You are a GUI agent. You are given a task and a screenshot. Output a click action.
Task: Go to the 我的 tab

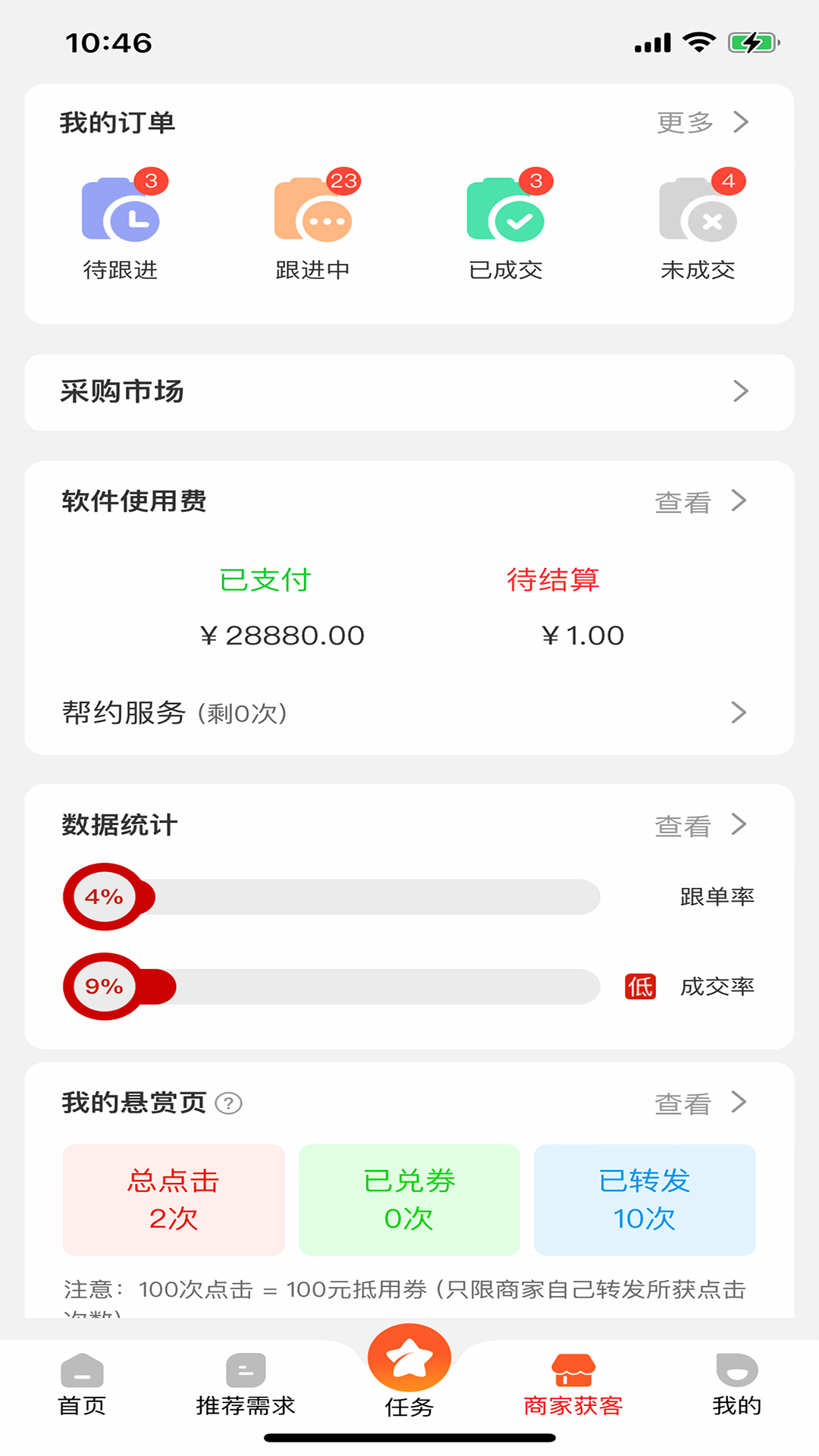point(736,1385)
